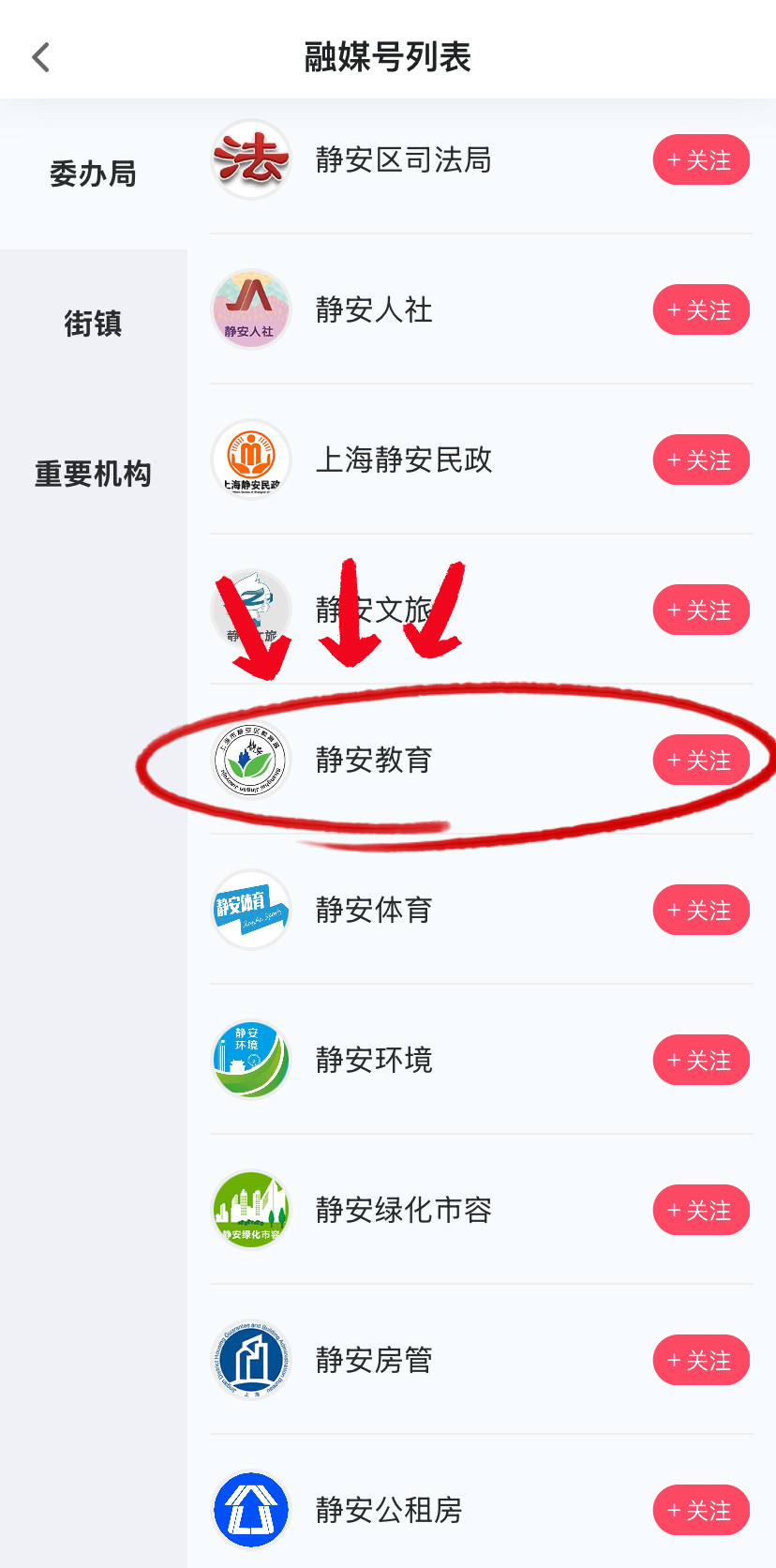Follow 静安公租房 account
The height and width of the screenshot is (1568, 776).
(x=700, y=1511)
